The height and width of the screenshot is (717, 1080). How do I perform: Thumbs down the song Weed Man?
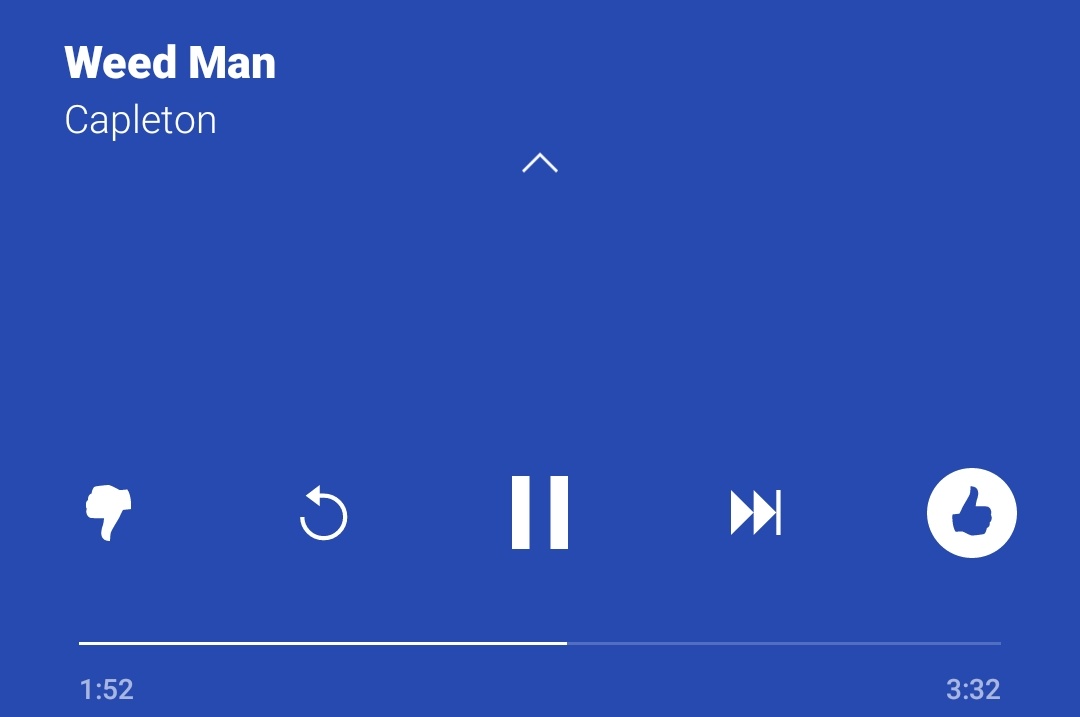click(108, 512)
